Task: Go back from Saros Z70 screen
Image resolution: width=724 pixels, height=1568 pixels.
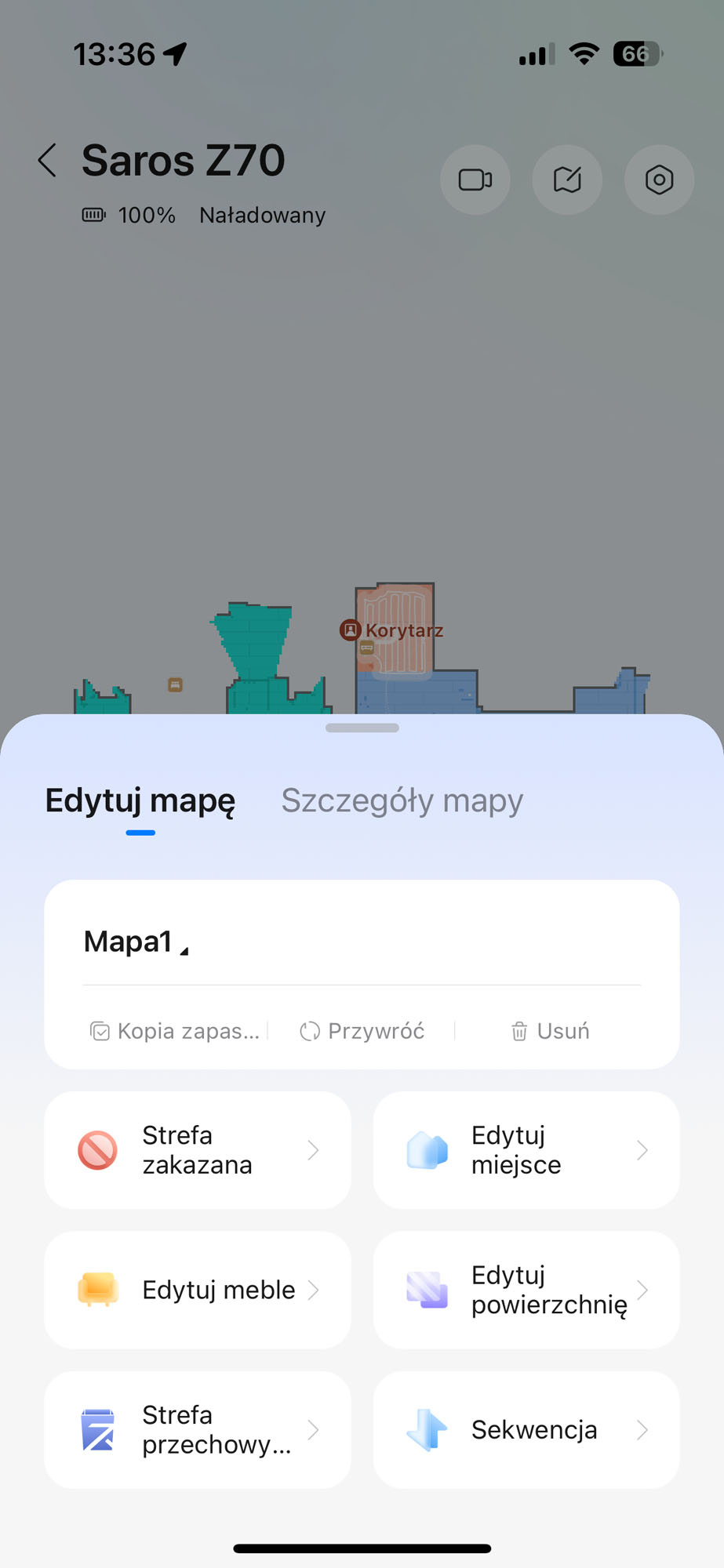Action: click(x=48, y=161)
